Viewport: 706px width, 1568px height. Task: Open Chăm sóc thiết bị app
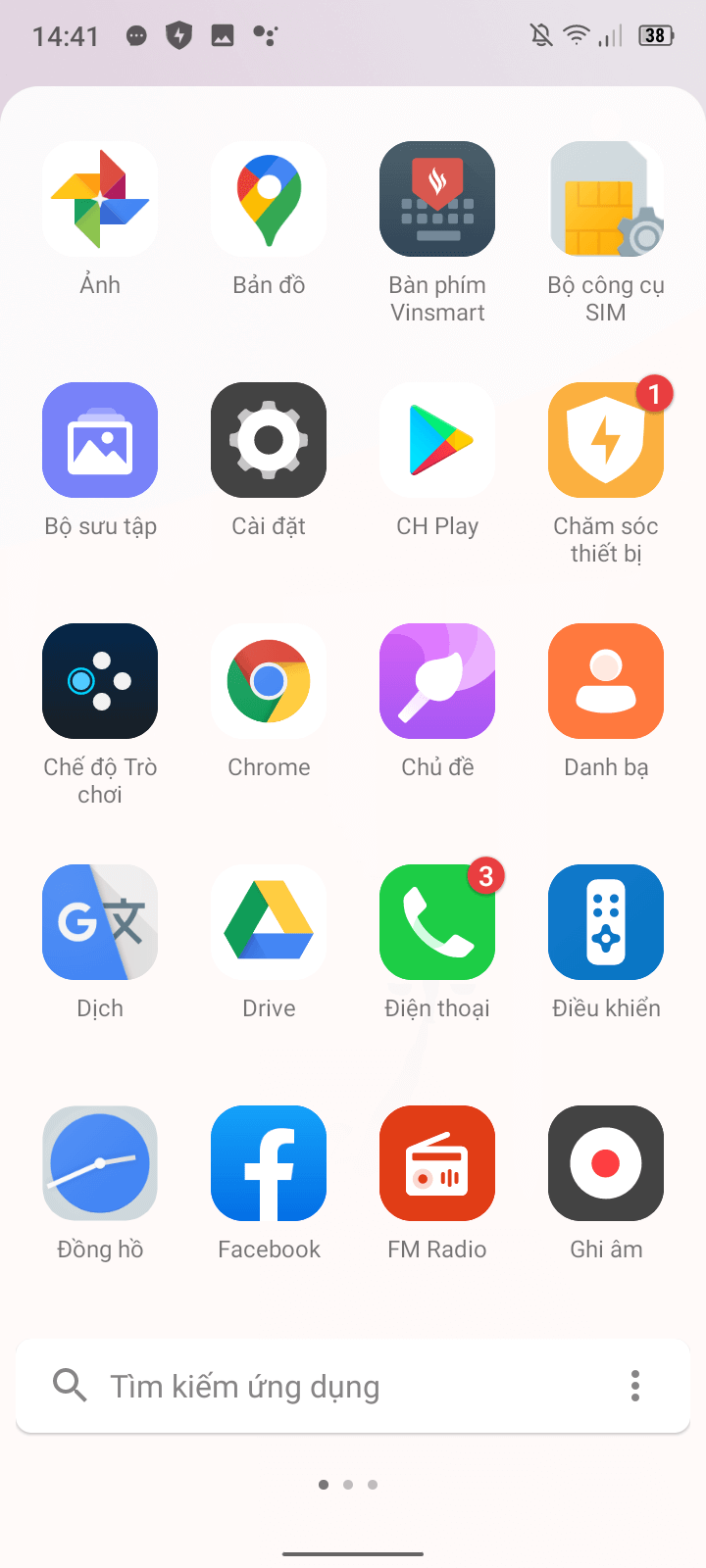(x=606, y=440)
